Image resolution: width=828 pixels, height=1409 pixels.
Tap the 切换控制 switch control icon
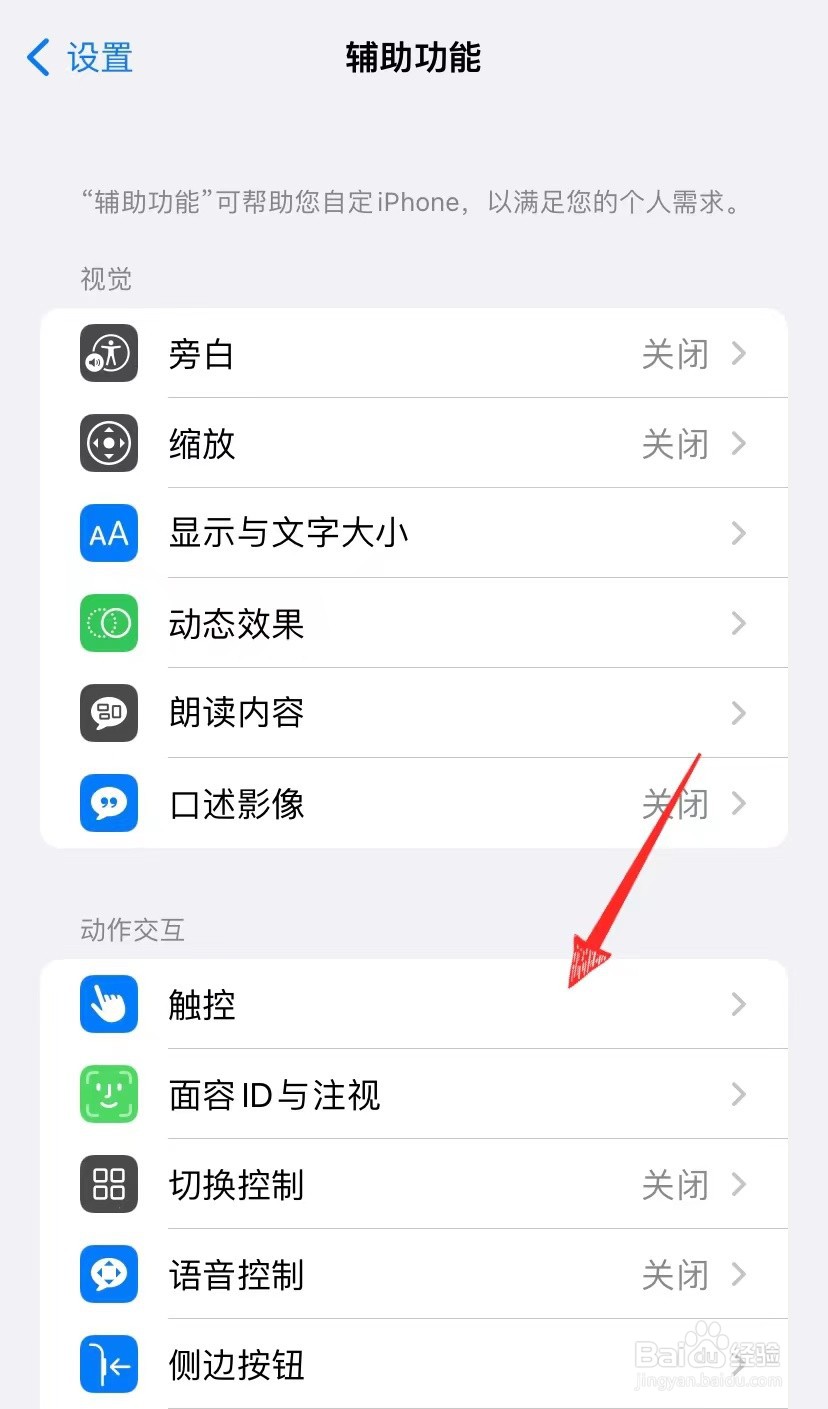tap(108, 1184)
